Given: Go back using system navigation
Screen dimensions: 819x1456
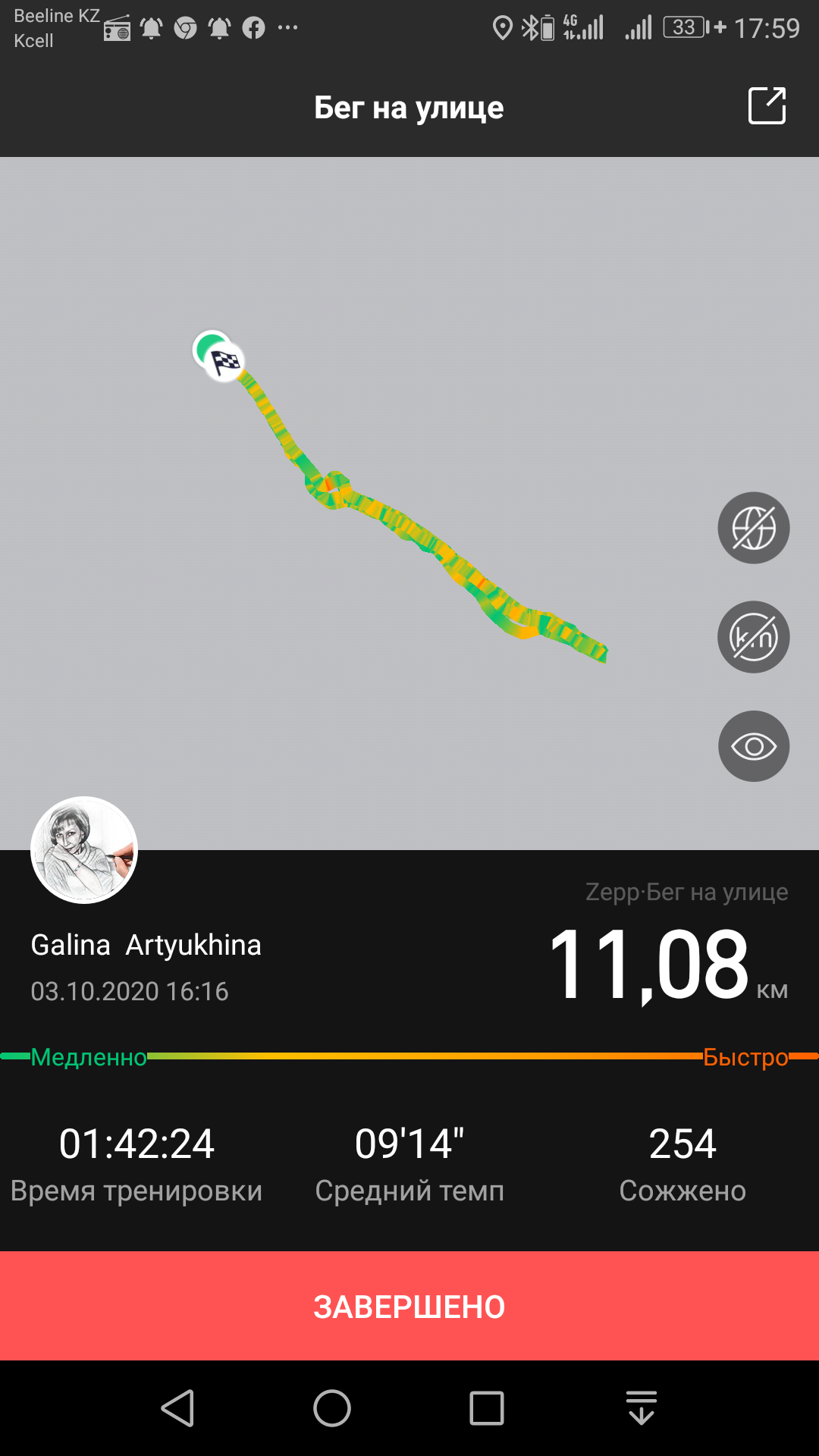Looking at the screenshot, I should [179, 1408].
